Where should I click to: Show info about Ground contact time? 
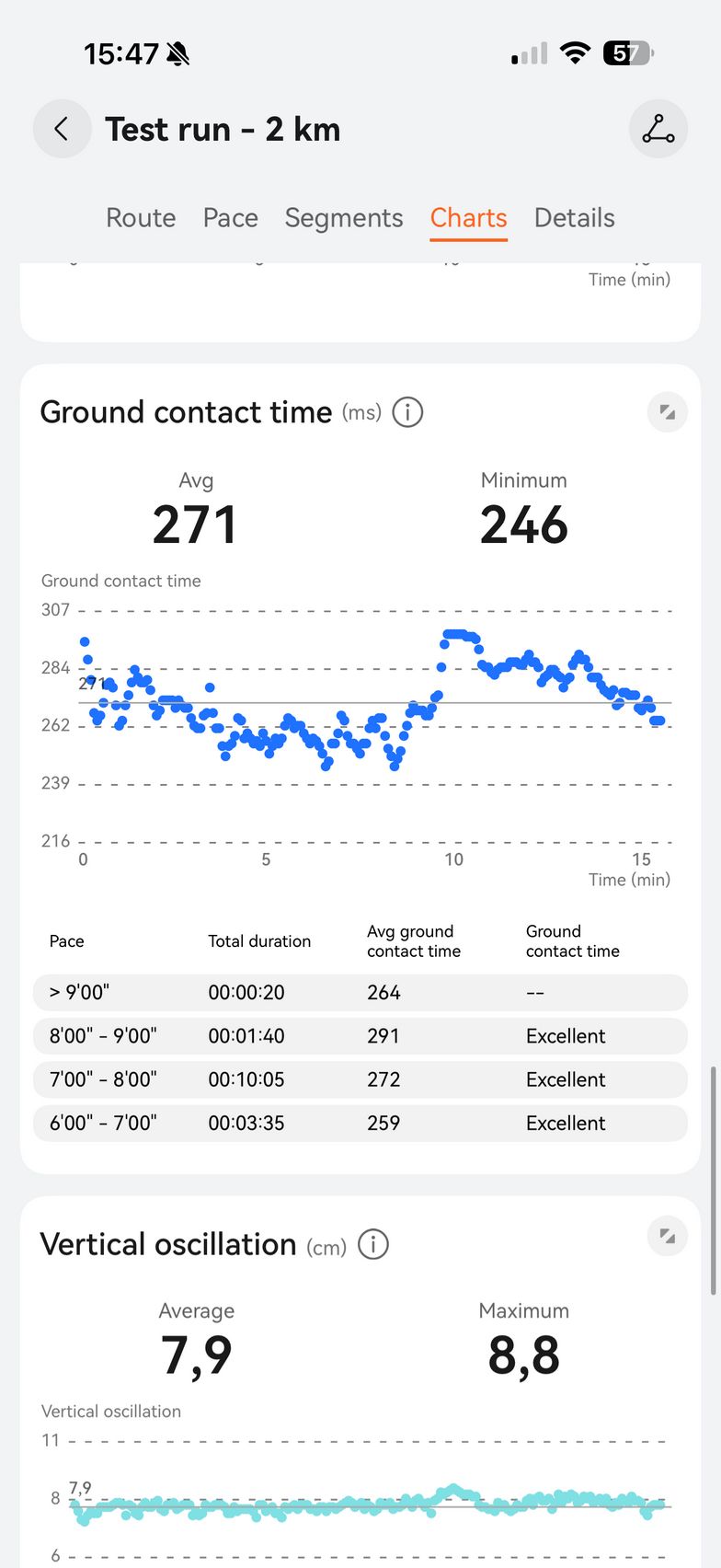[407, 412]
